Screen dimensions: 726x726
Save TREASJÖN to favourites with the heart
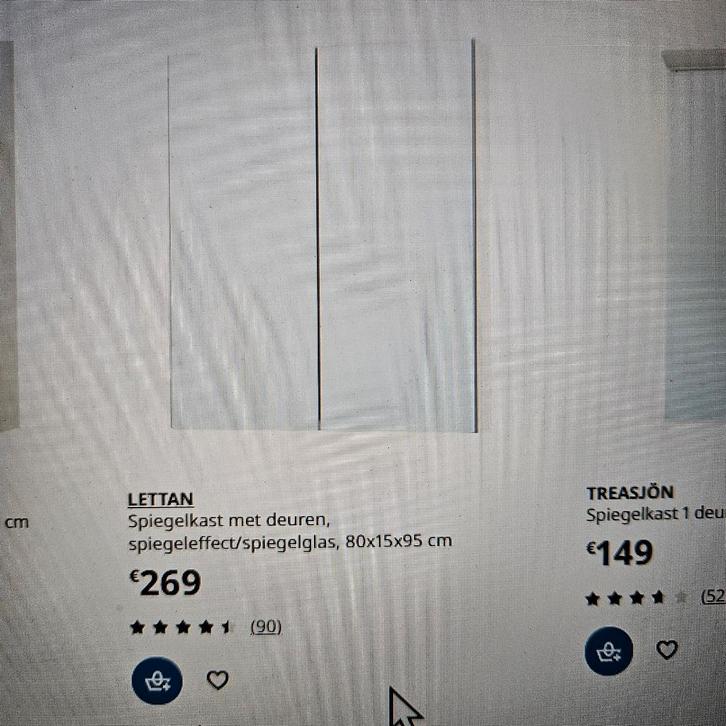(x=667, y=650)
